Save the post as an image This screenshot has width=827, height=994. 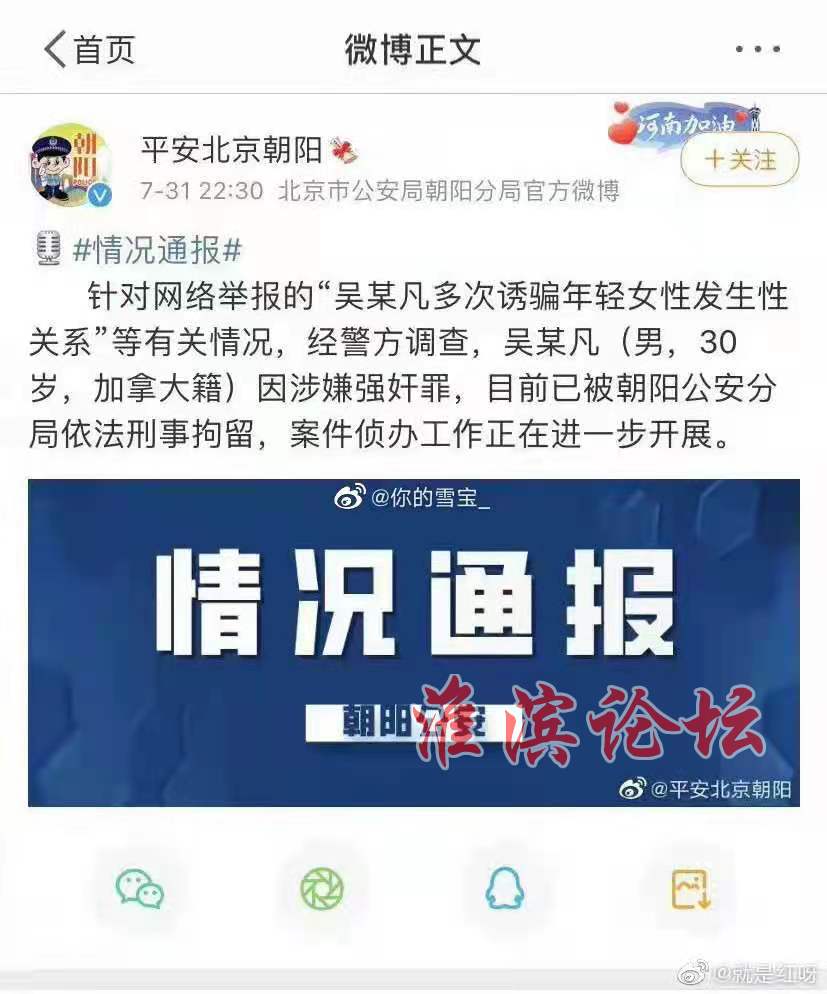click(x=689, y=888)
